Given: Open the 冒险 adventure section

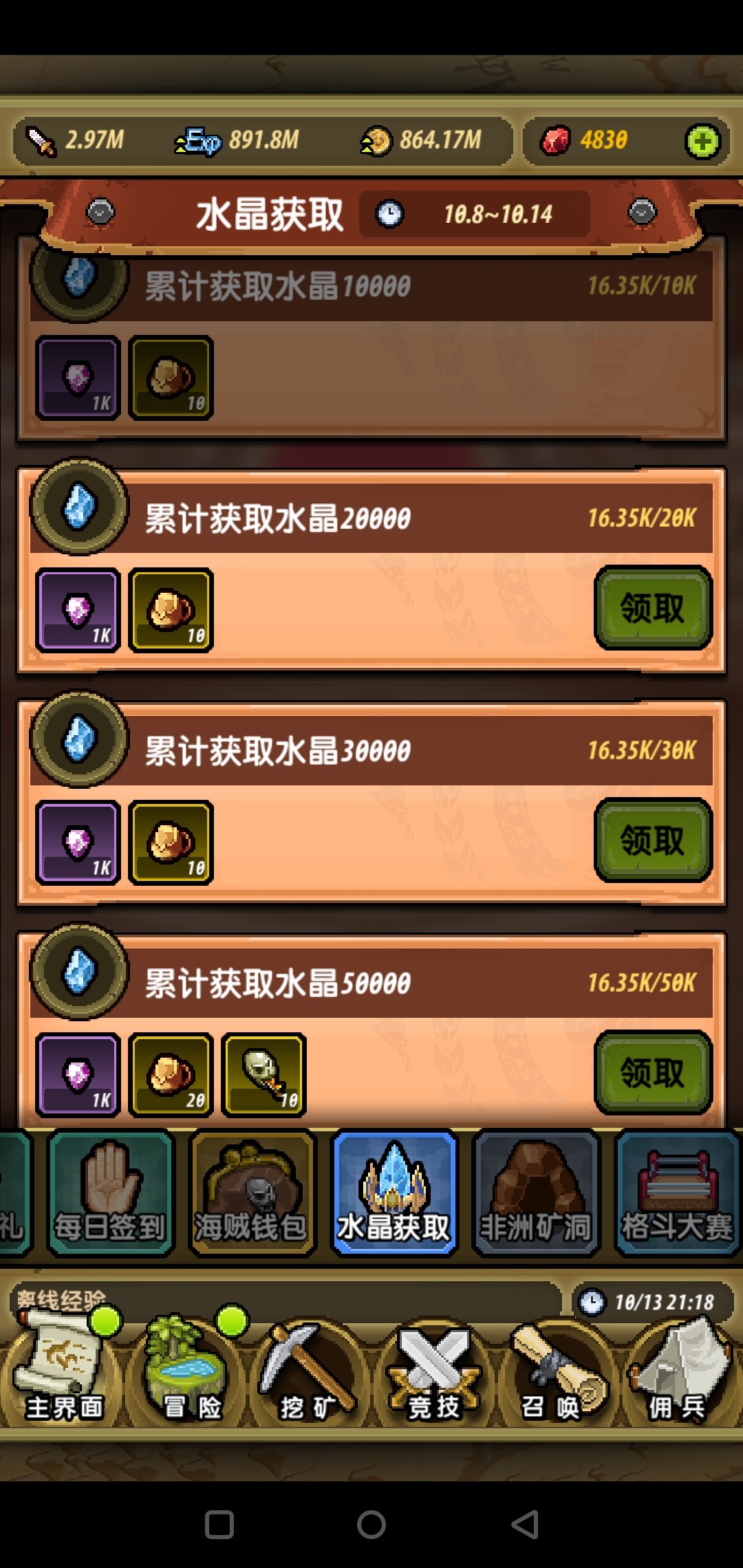Looking at the screenshot, I should click(189, 1370).
